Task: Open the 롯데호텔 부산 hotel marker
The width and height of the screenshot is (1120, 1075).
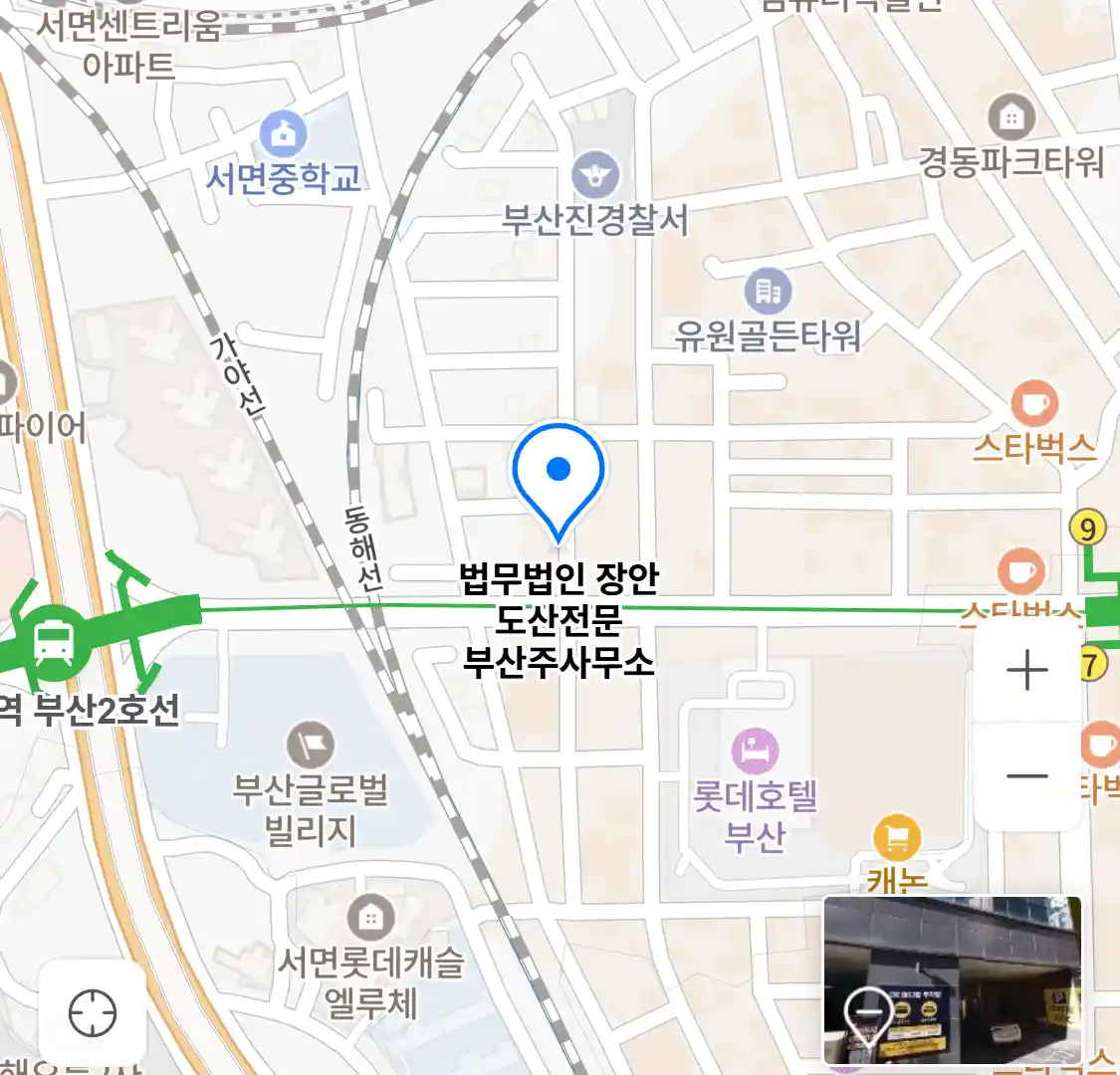Action: [x=755, y=750]
